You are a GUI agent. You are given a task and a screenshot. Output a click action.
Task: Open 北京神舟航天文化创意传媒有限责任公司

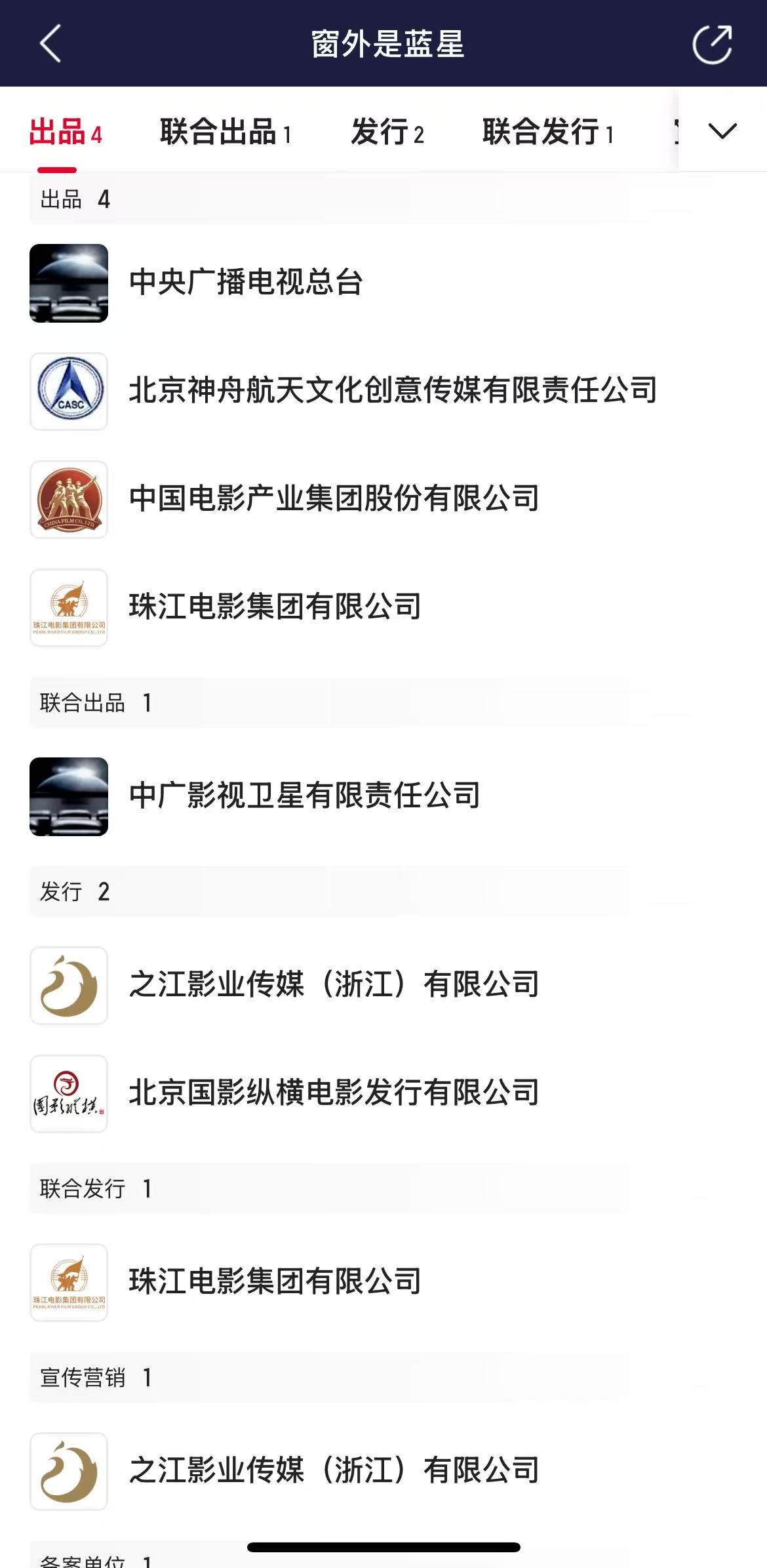[x=392, y=391]
